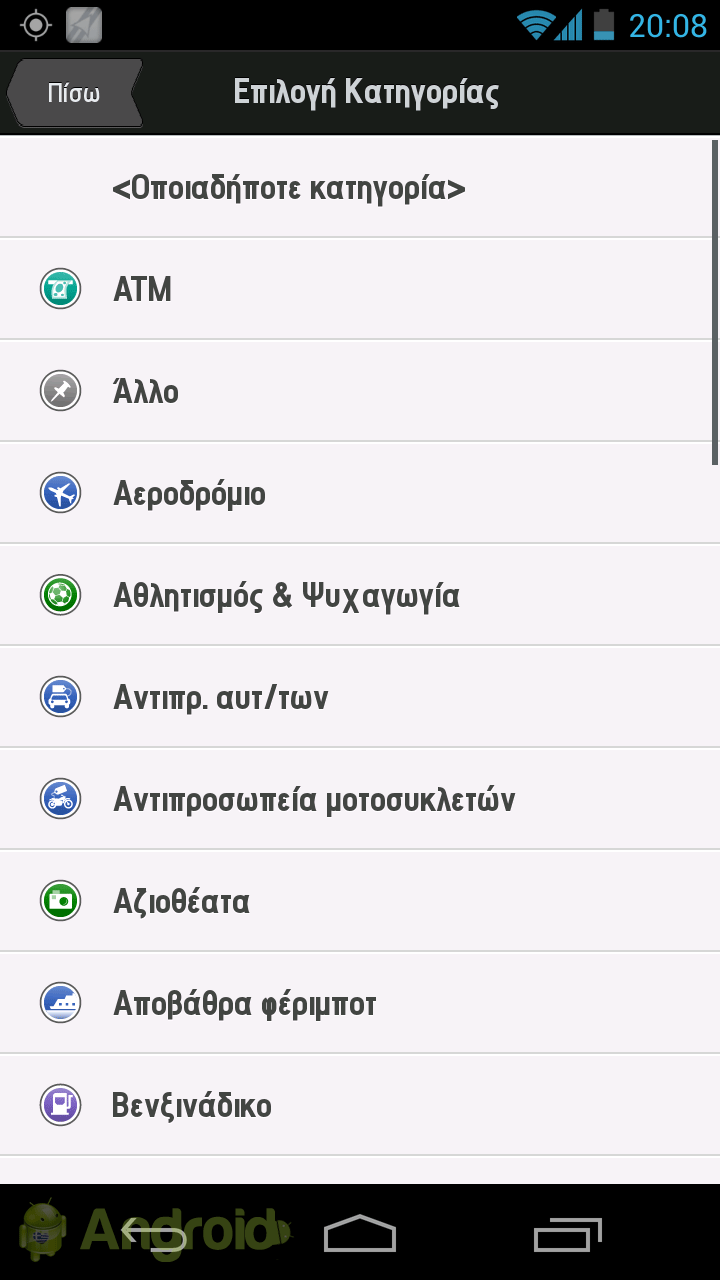Select Αντιπρ. αυτ/των category
The width and height of the screenshot is (720, 1280).
pyautogui.click(x=360, y=697)
